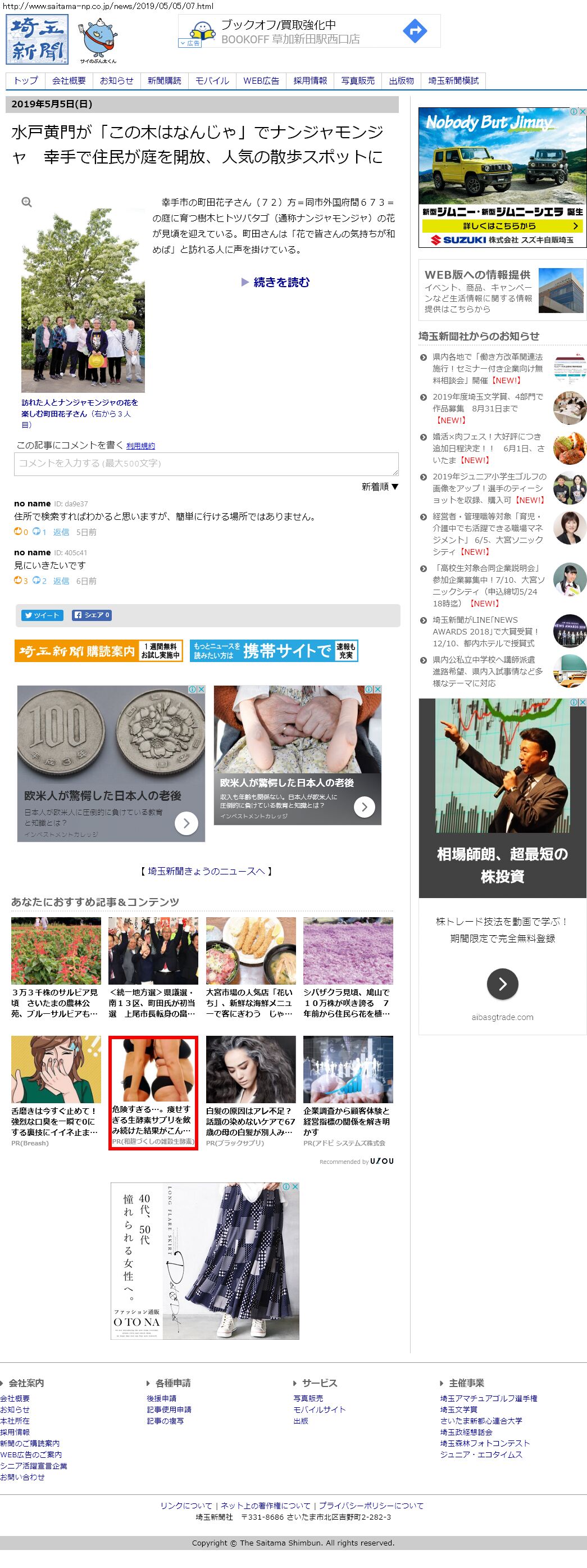Viewport: 587px width, 1568px height.
Task: Open the 新聞購読 tab
Action: pos(164,80)
